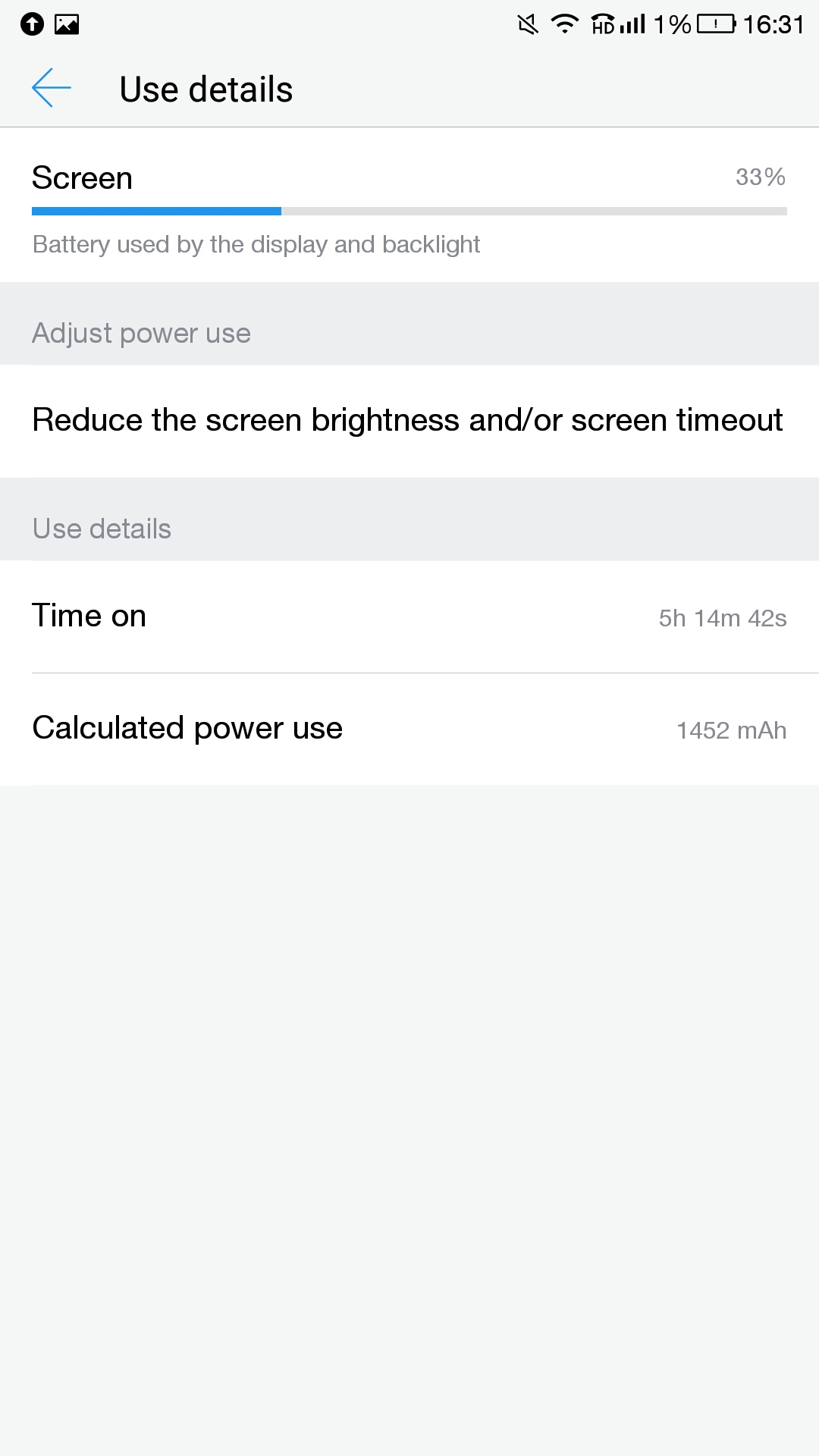
Task: Go back using the top arrow
Action: tap(52, 88)
